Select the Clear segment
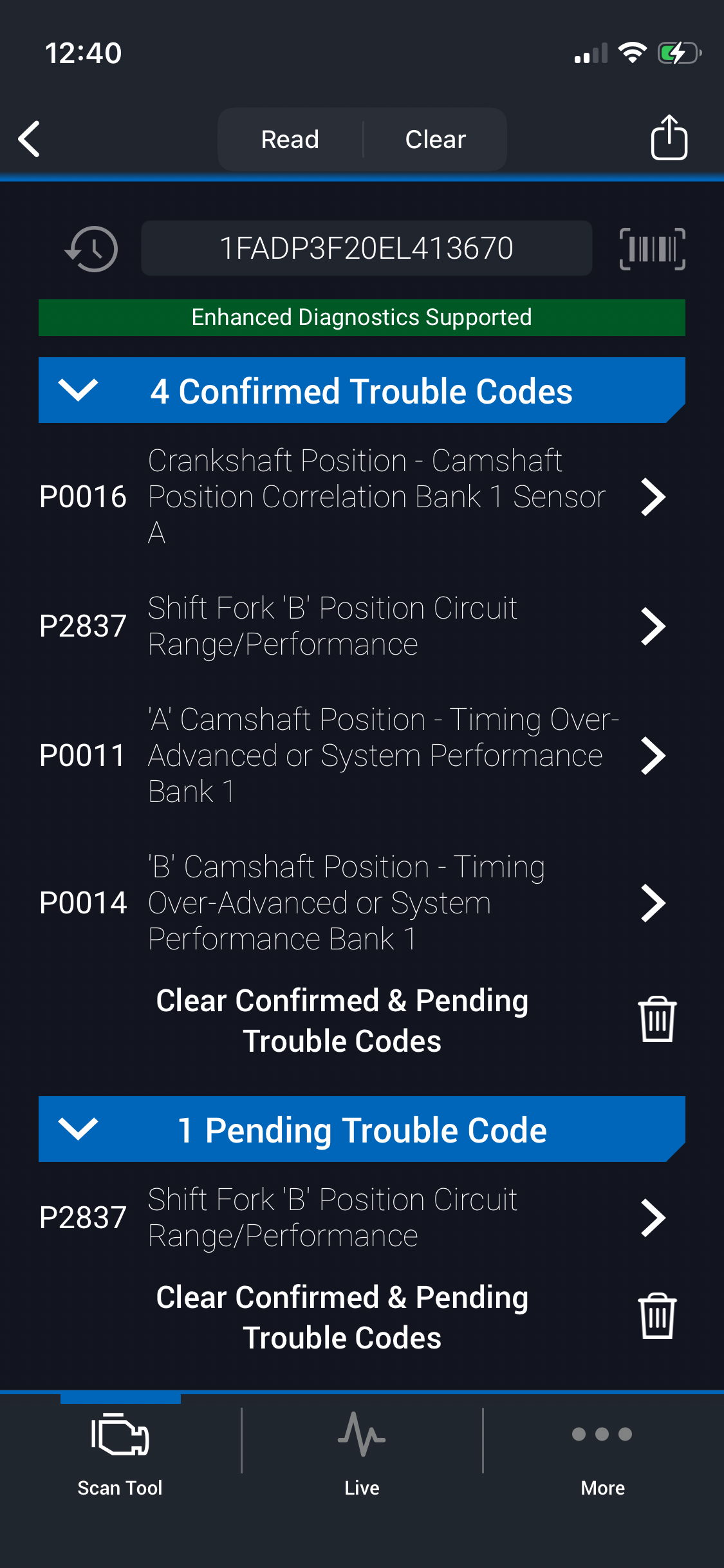The height and width of the screenshot is (1568, 724). point(435,140)
